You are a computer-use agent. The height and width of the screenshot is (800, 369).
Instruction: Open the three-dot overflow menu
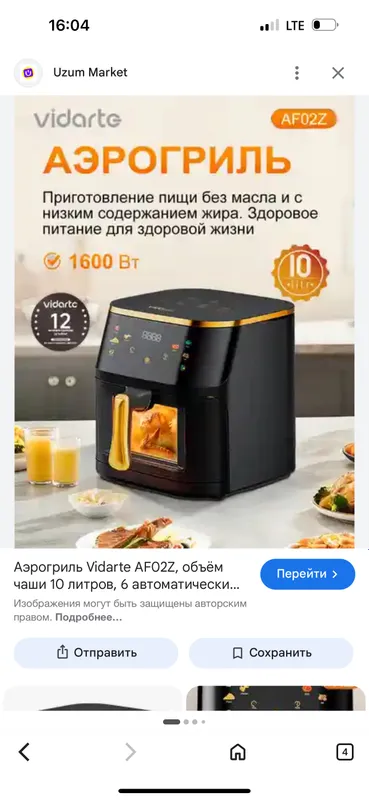[297, 73]
